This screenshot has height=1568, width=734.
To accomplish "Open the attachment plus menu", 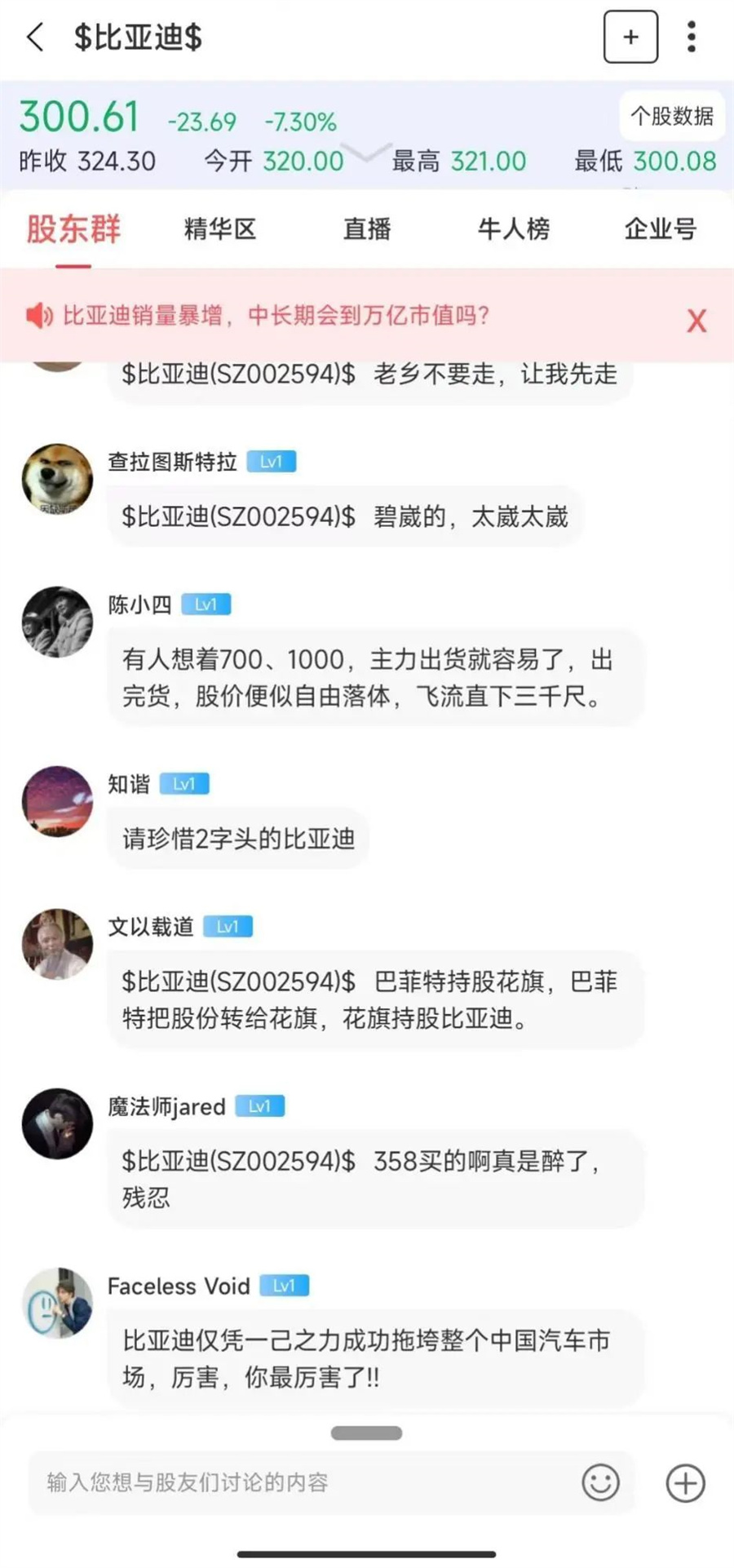I will pyautogui.click(x=685, y=1482).
